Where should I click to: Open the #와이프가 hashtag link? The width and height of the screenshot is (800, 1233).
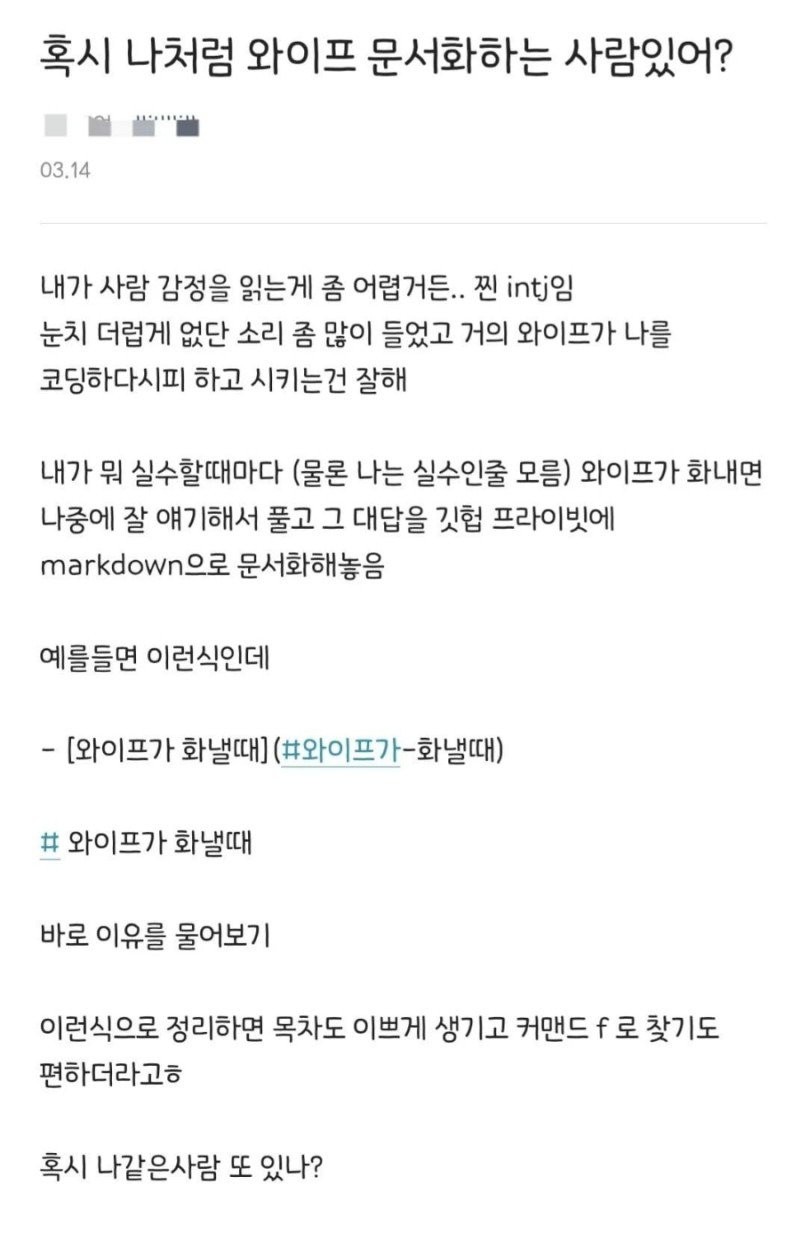[x=340, y=750]
